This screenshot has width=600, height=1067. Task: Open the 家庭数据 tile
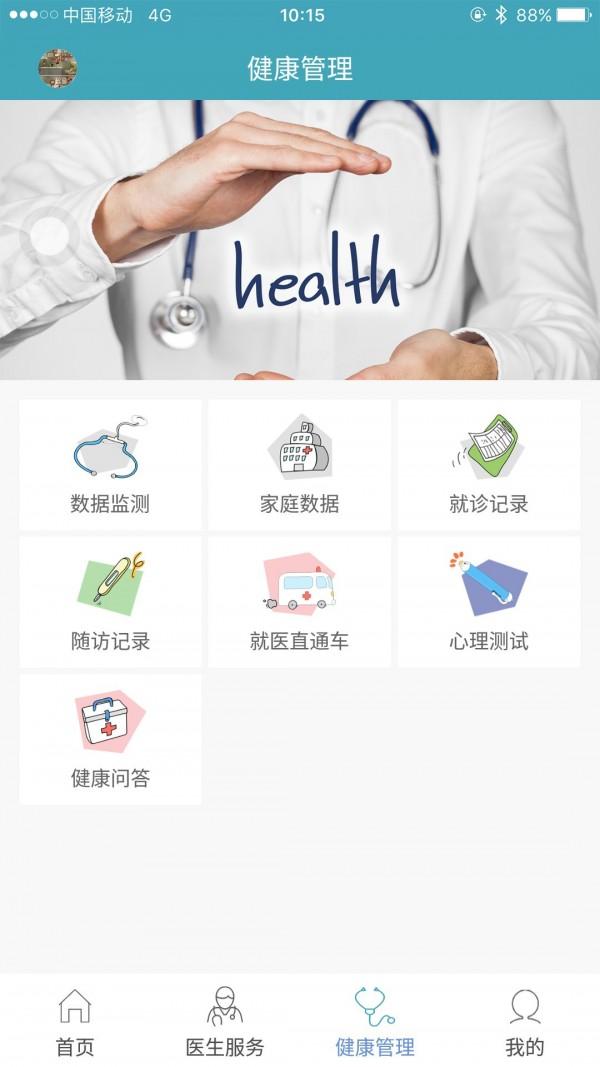[x=299, y=465]
